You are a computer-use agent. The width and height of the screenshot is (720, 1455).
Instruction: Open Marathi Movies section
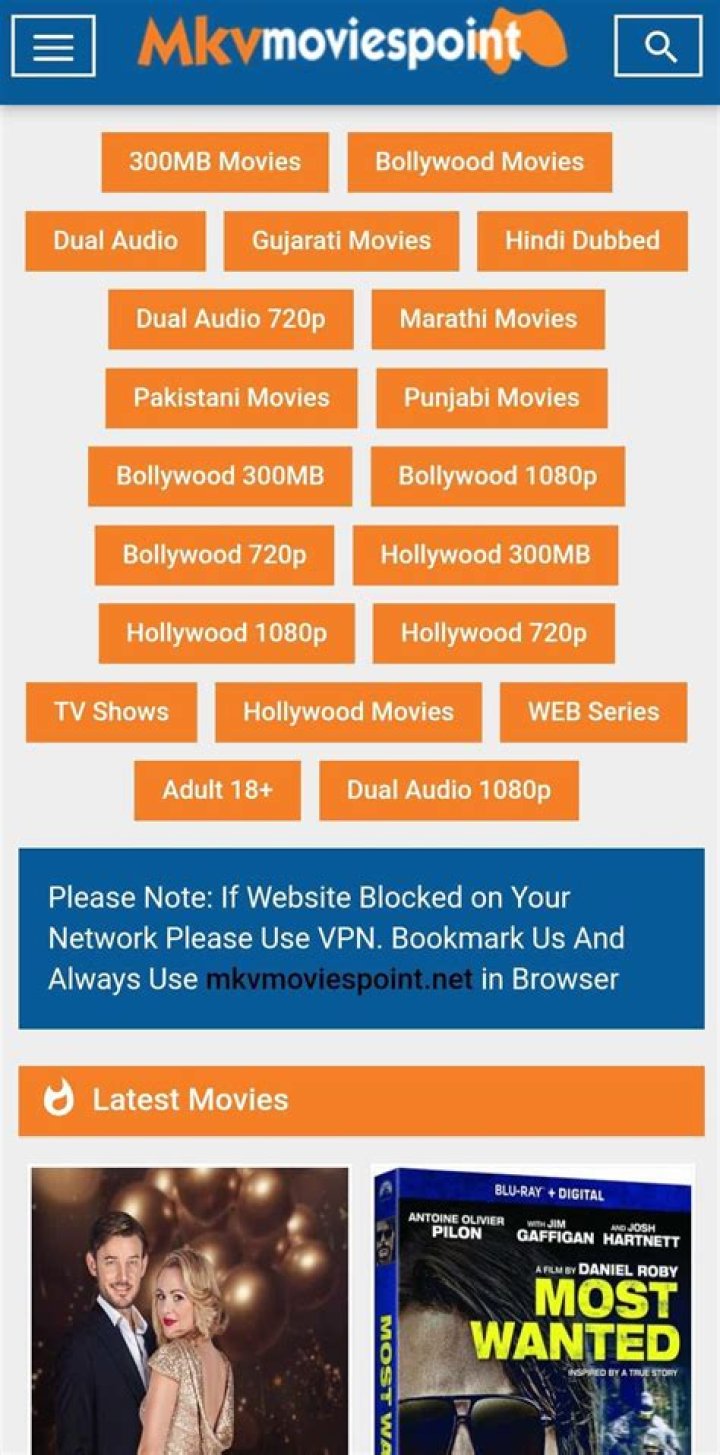(x=488, y=319)
